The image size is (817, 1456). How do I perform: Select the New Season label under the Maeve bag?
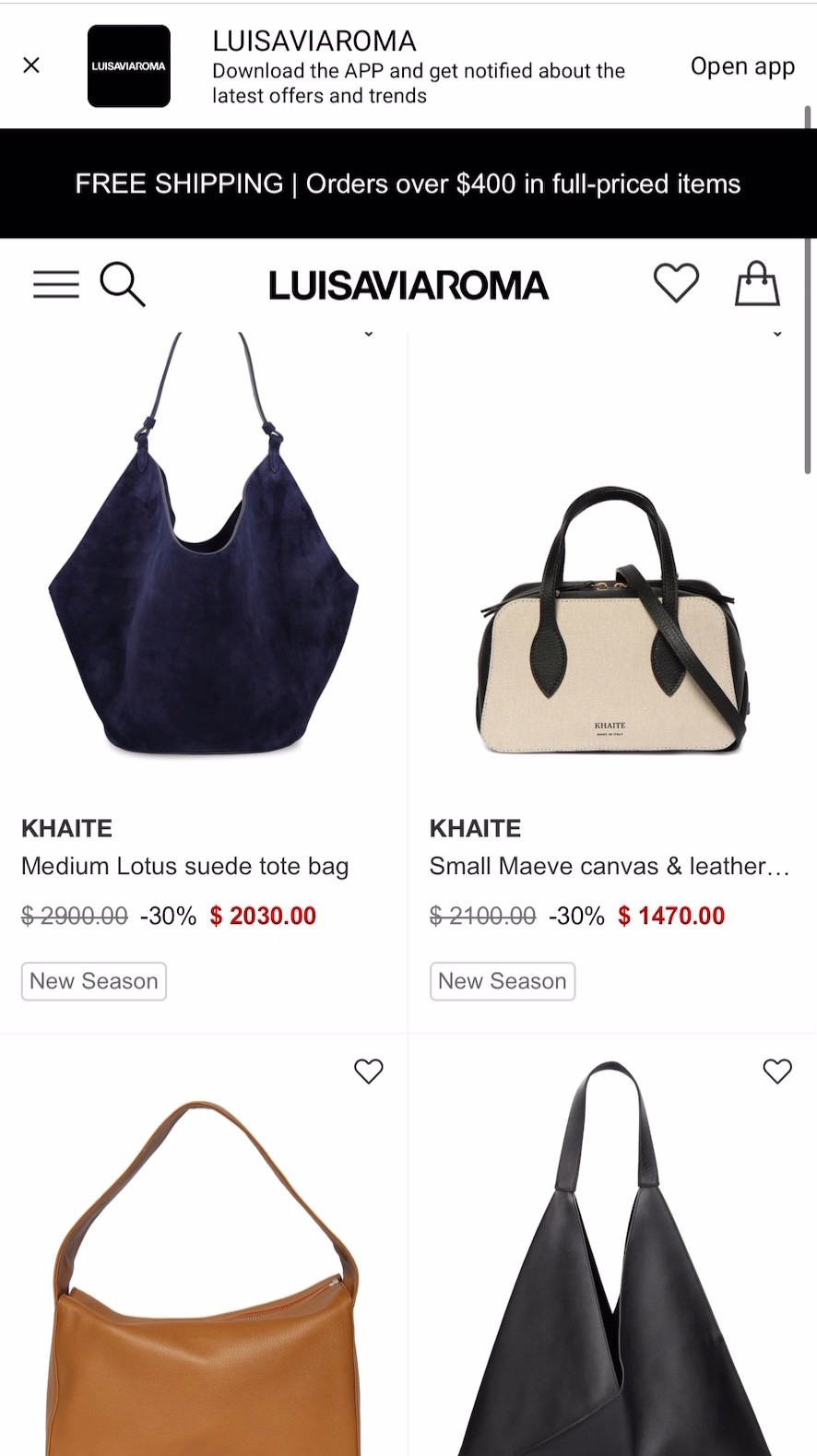502,981
